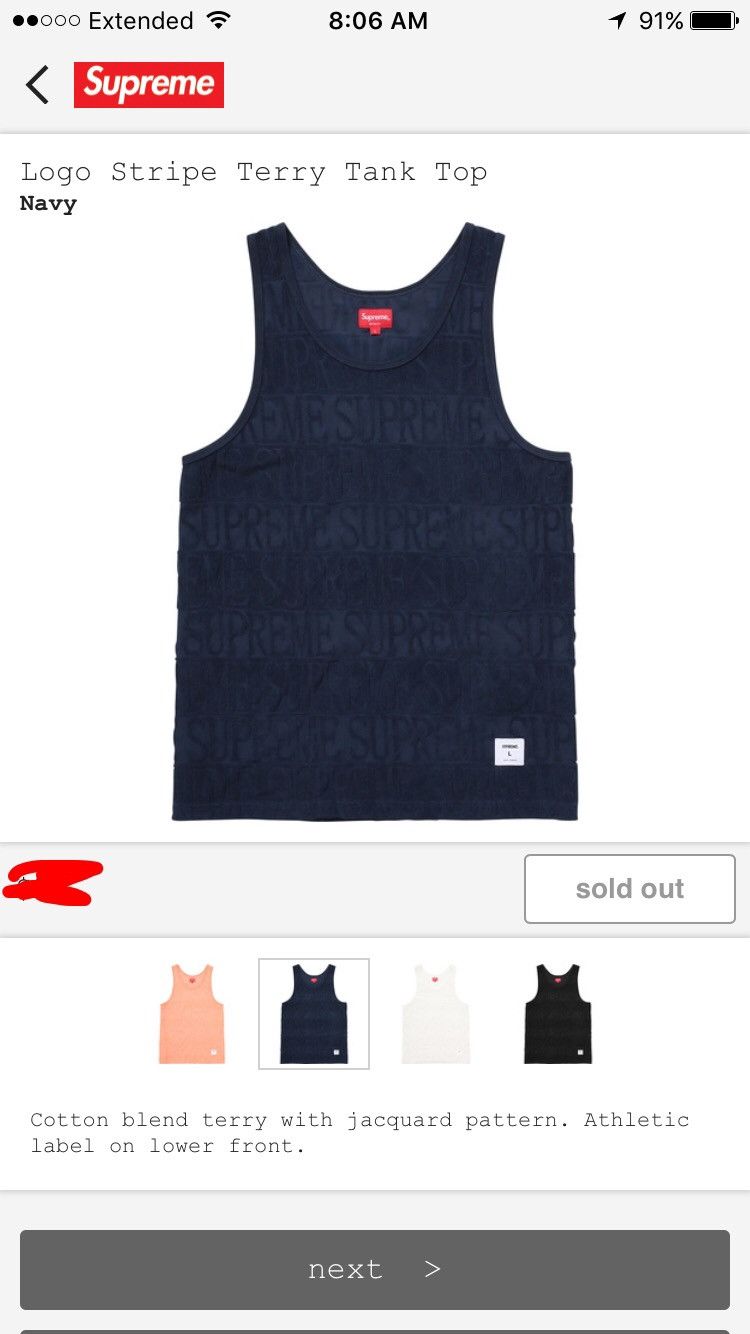Go to the next item
Viewport: 750px width, 1334px height.
(x=375, y=1269)
